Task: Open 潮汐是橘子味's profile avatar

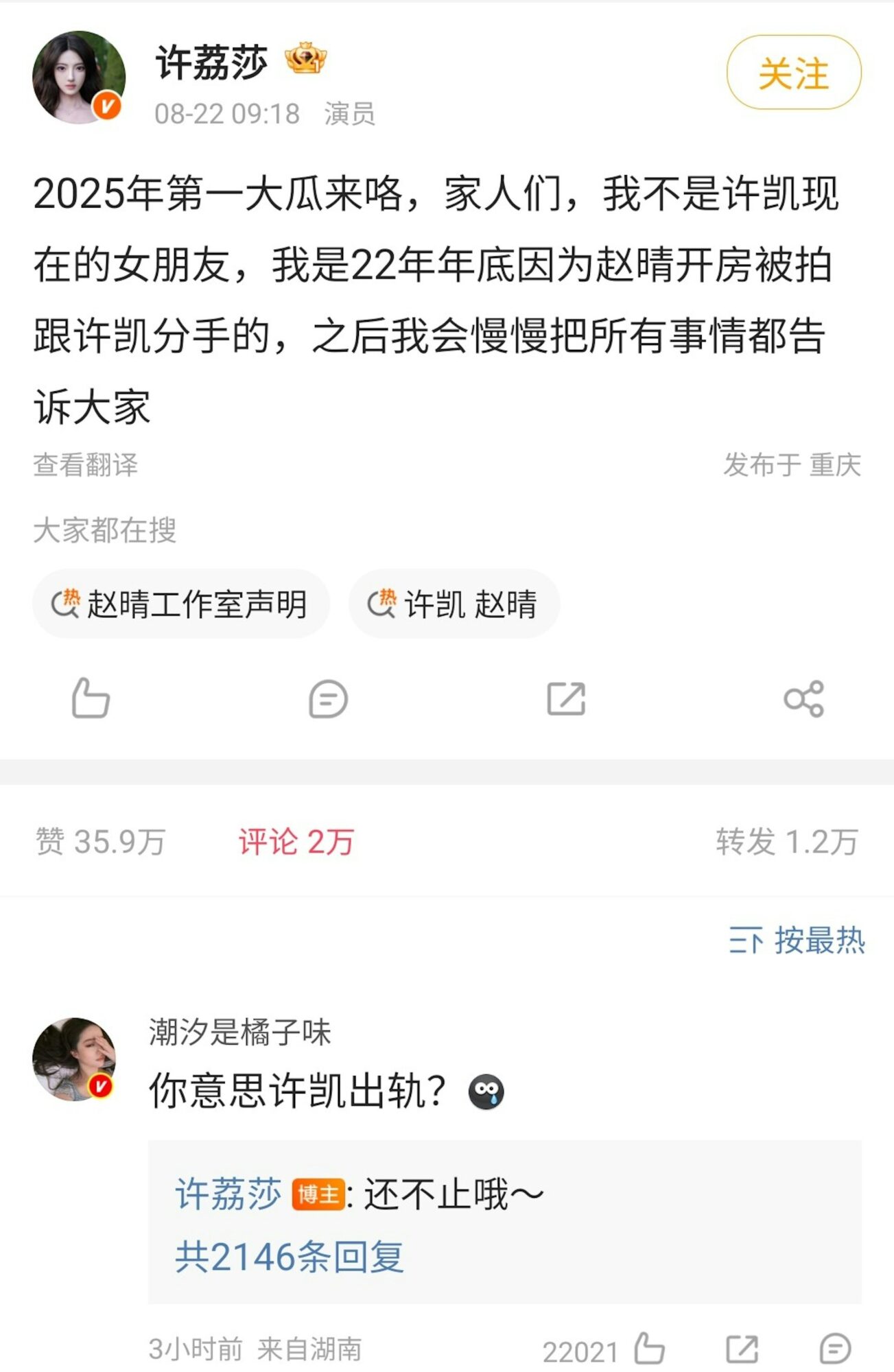Action: (x=74, y=1059)
